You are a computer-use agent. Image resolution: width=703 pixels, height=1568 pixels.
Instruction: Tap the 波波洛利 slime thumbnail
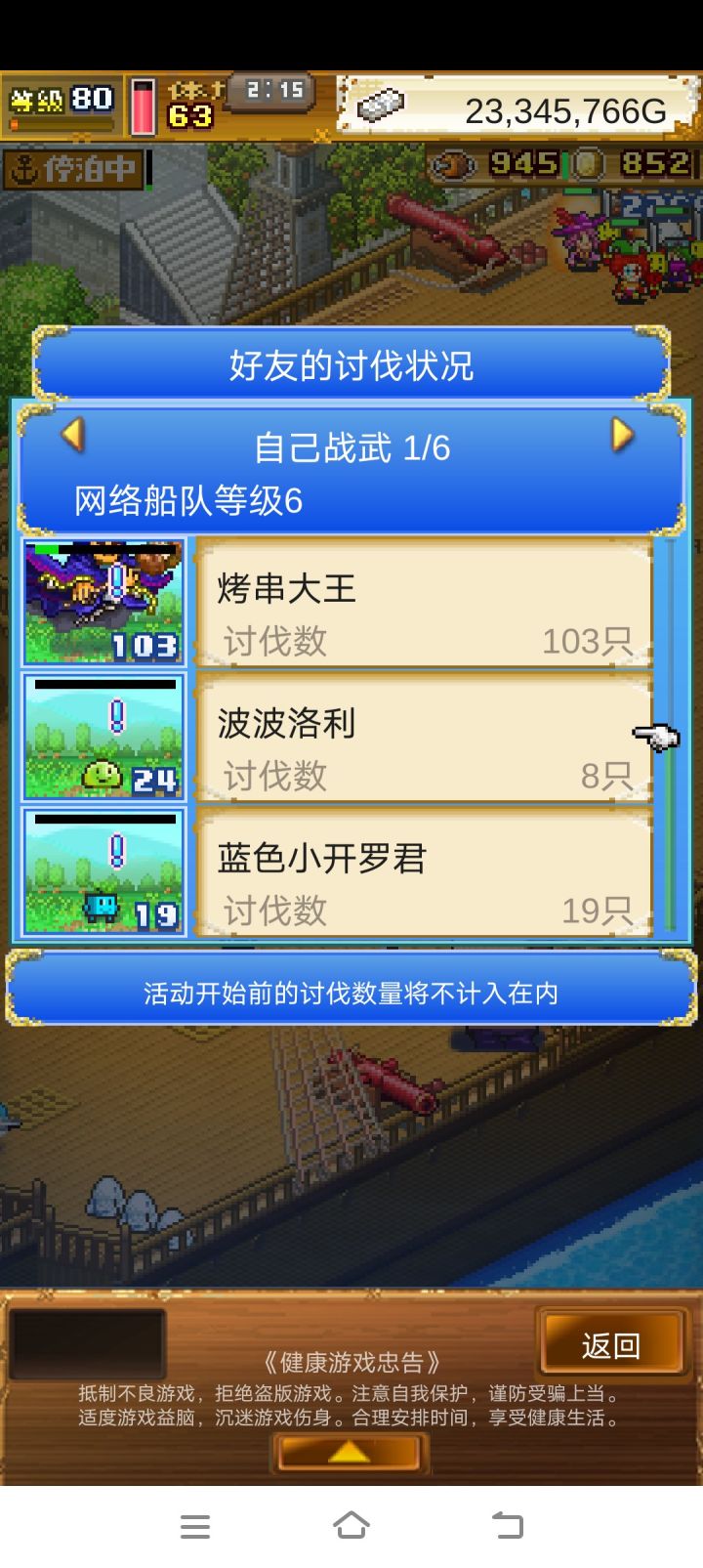(x=102, y=736)
